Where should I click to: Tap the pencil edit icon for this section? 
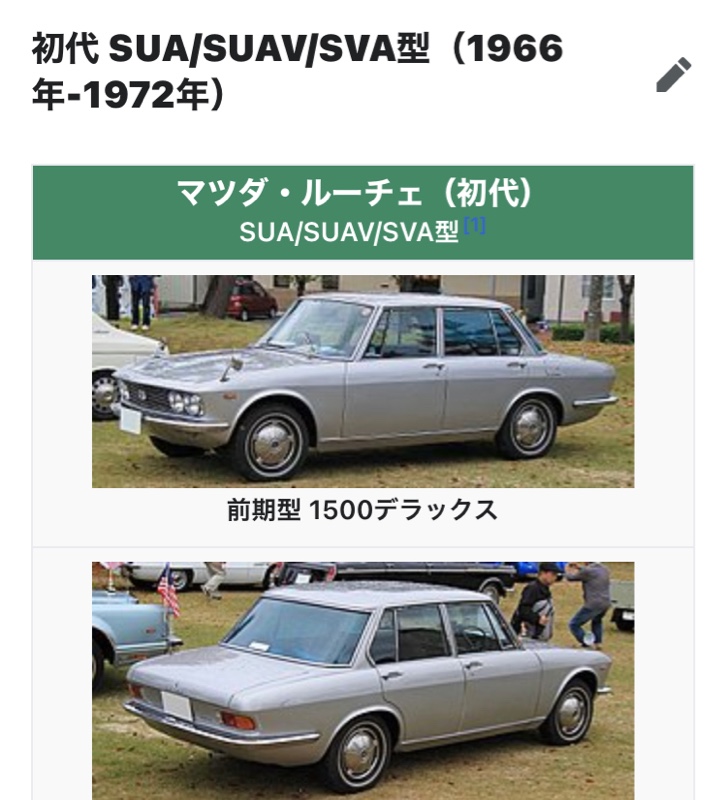[673, 75]
